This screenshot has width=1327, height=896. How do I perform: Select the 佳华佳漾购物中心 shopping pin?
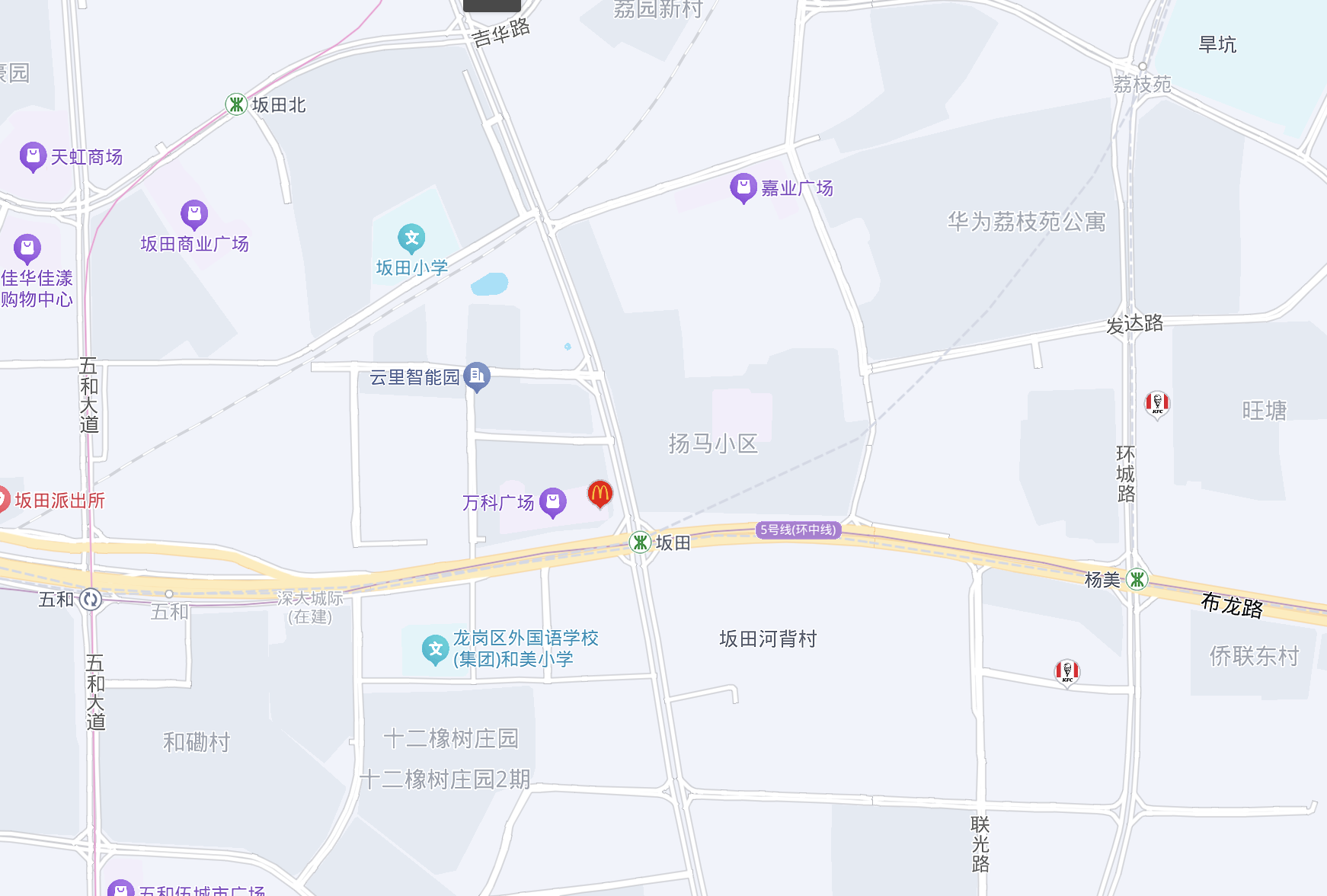coord(27,248)
